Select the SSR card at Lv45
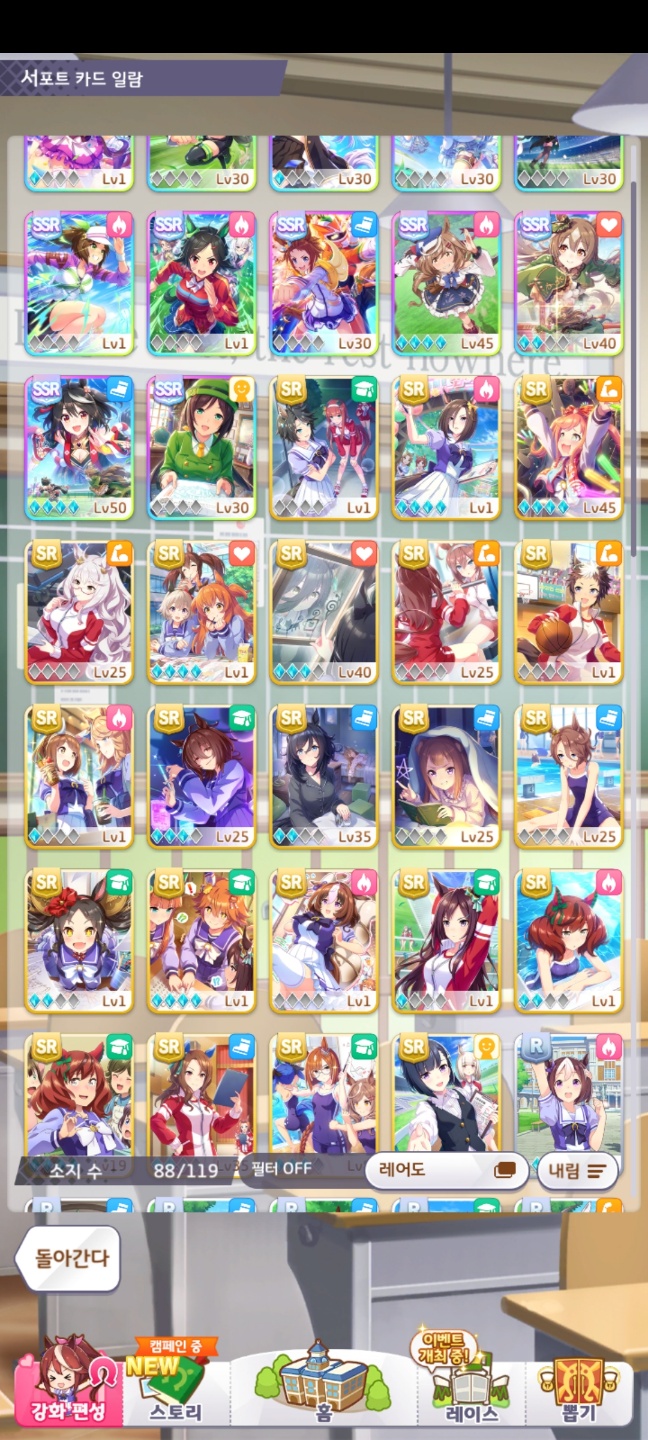 click(x=446, y=283)
